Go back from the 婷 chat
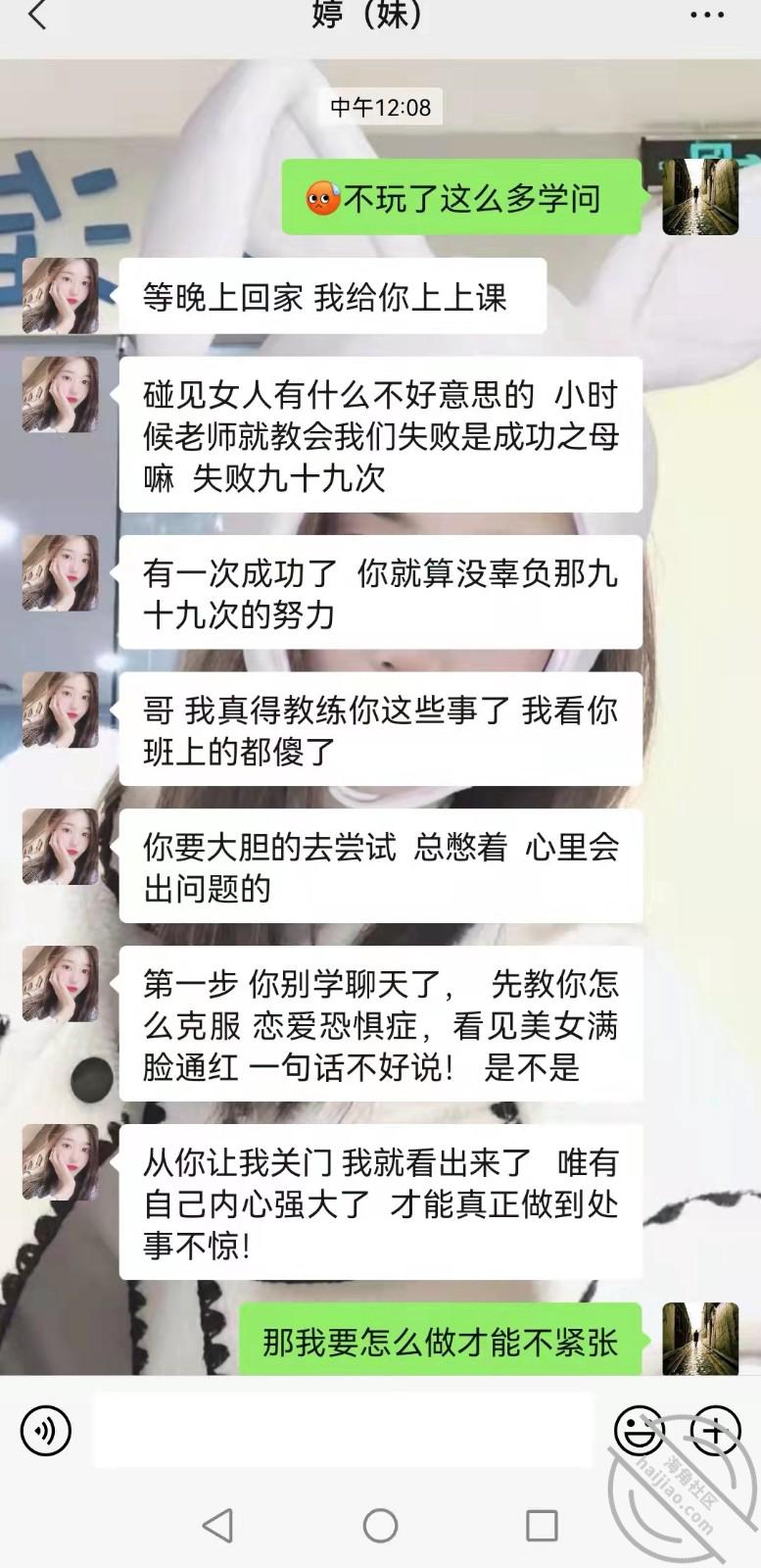This screenshot has height=1568, width=761. [x=37, y=16]
